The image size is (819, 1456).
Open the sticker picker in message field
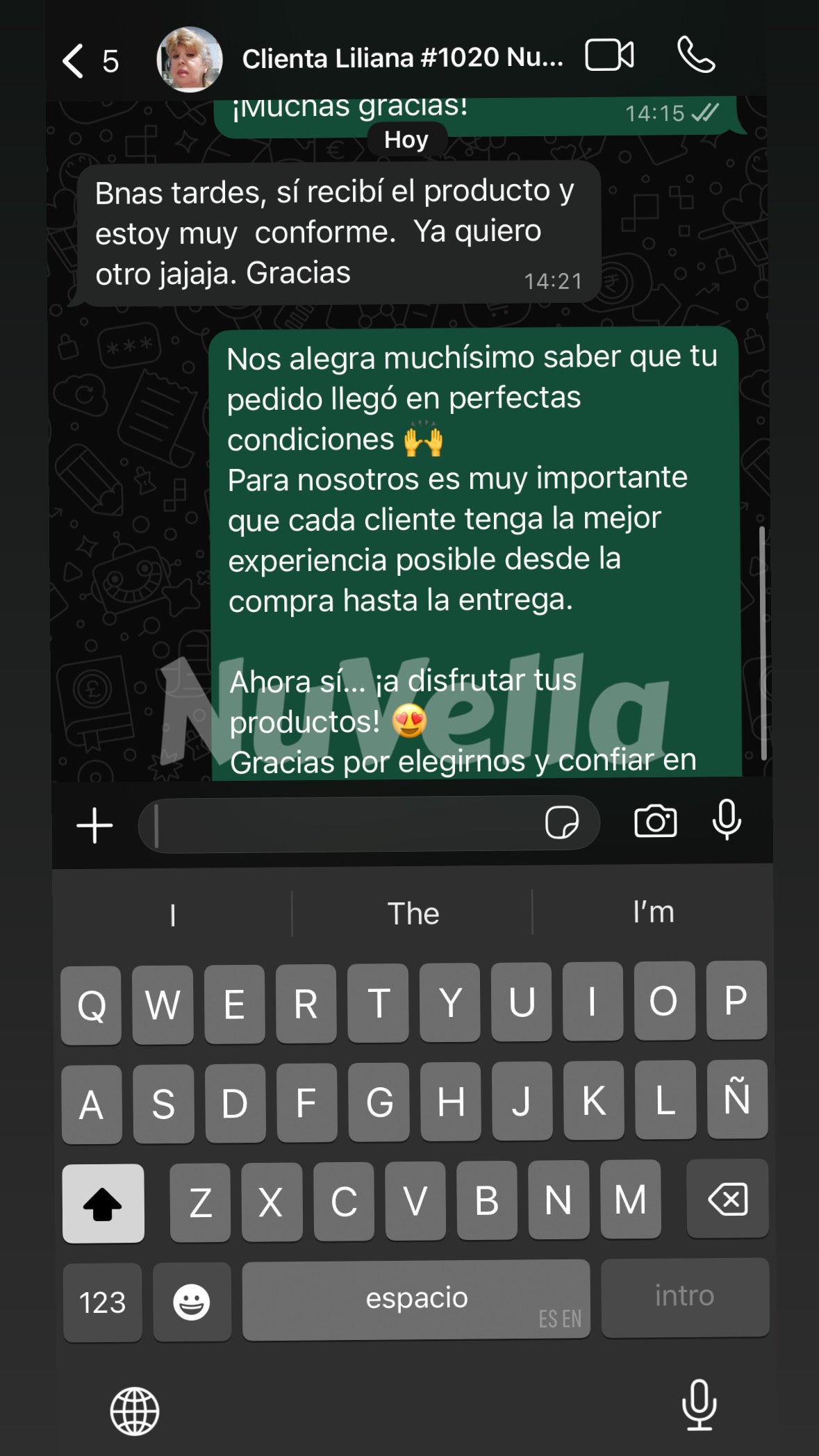pyautogui.click(x=561, y=823)
